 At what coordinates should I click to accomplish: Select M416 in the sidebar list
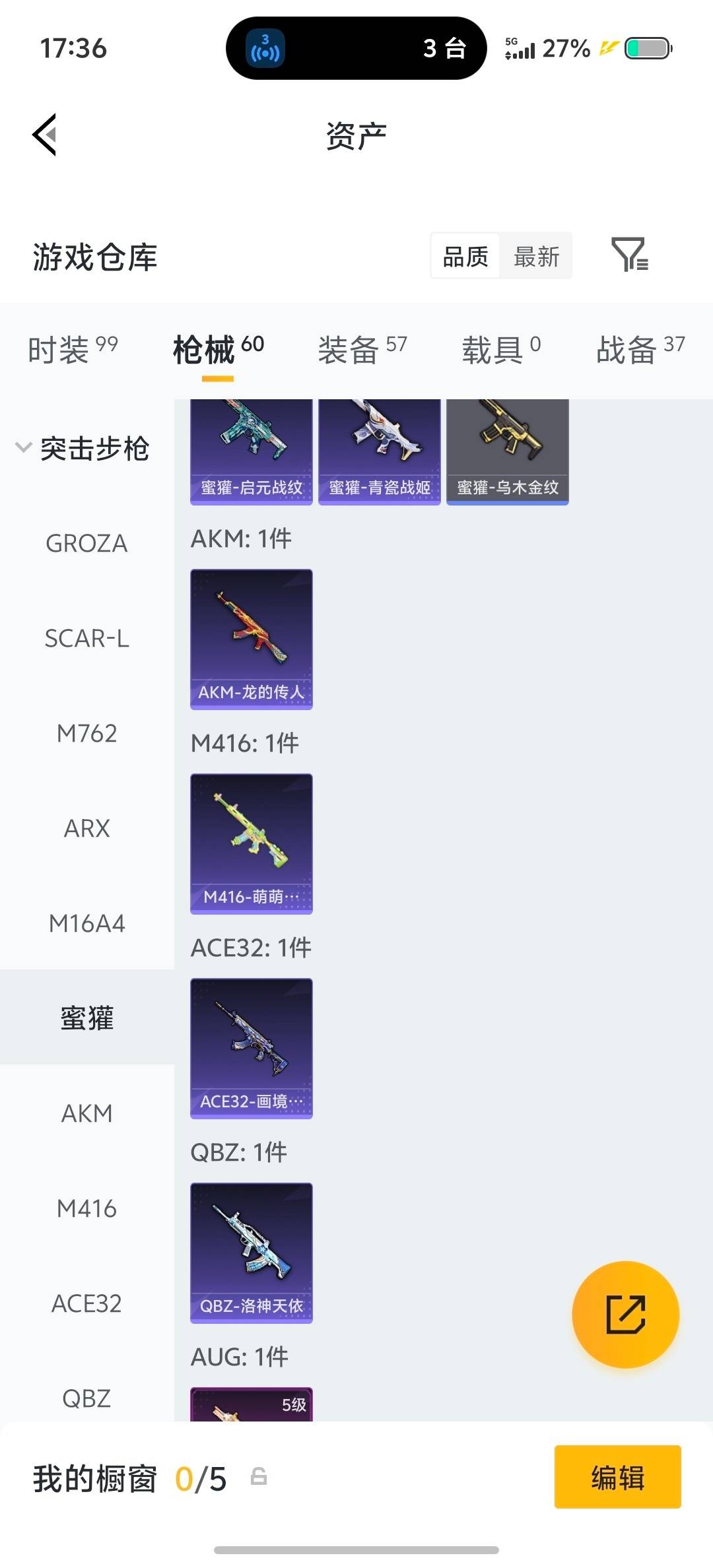coord(86,1208)
